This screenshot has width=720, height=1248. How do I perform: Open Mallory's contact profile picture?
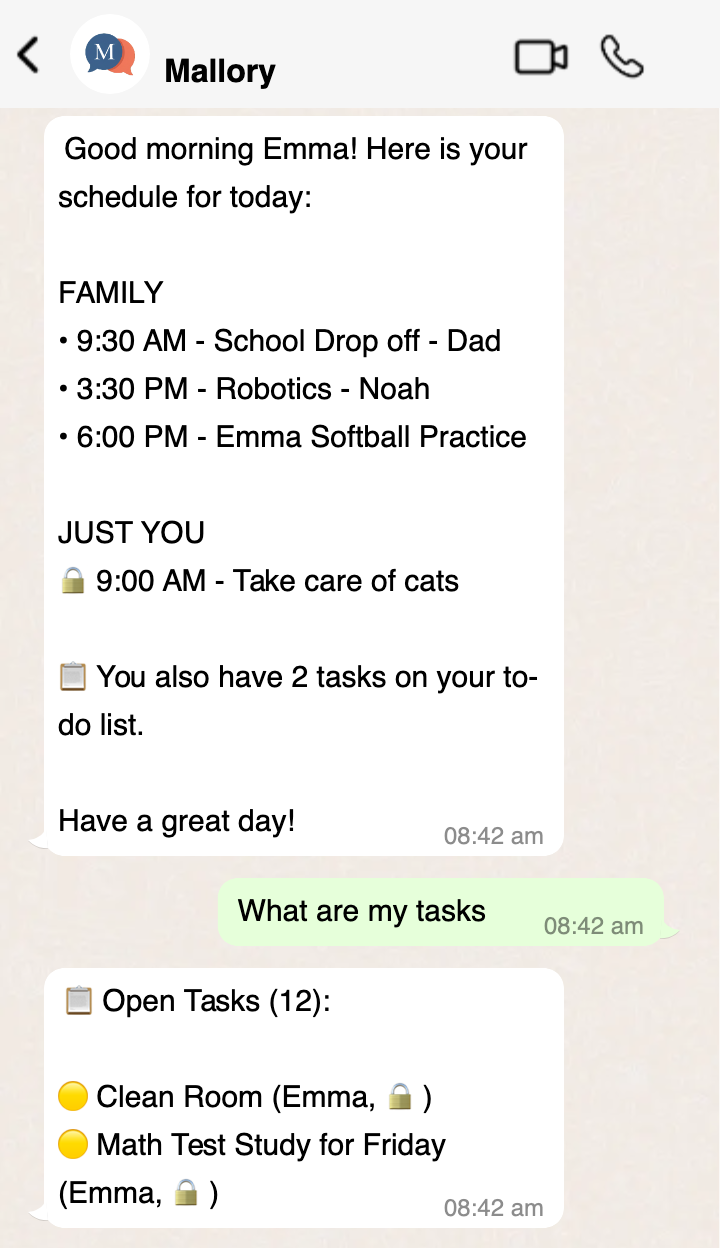pyautogui.click(x=110, y=55)
